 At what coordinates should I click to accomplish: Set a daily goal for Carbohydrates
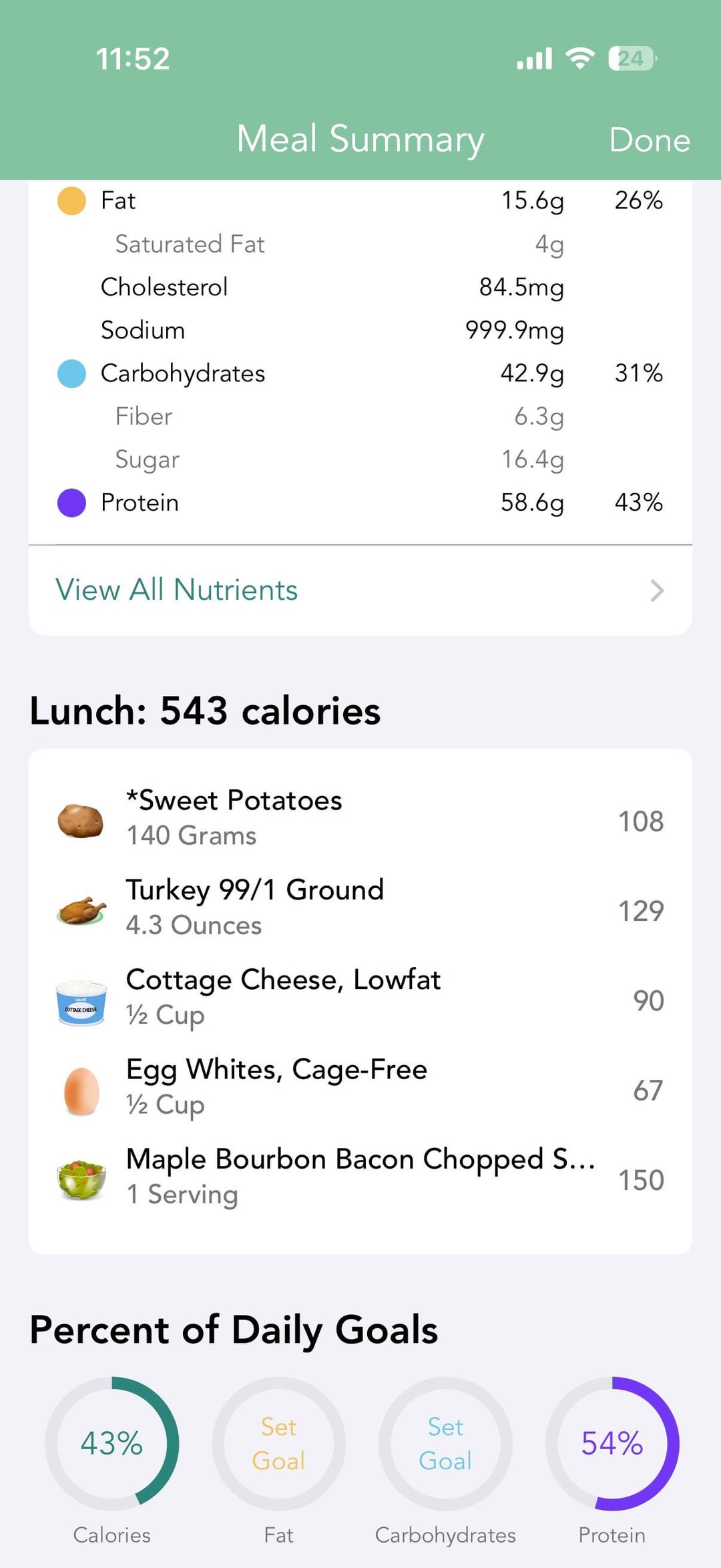coord(445,1444)
